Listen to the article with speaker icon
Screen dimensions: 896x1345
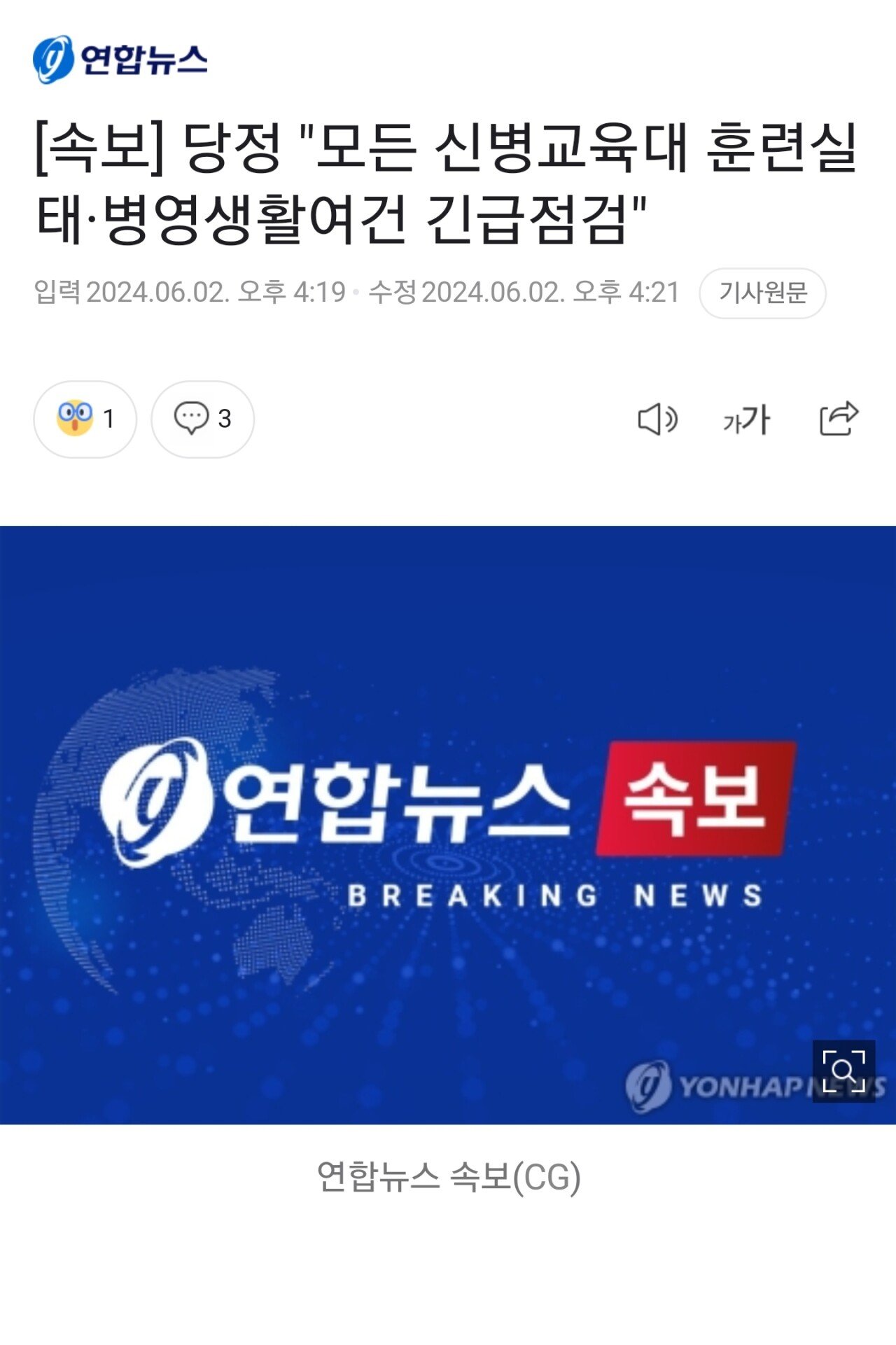pos(657,419)
